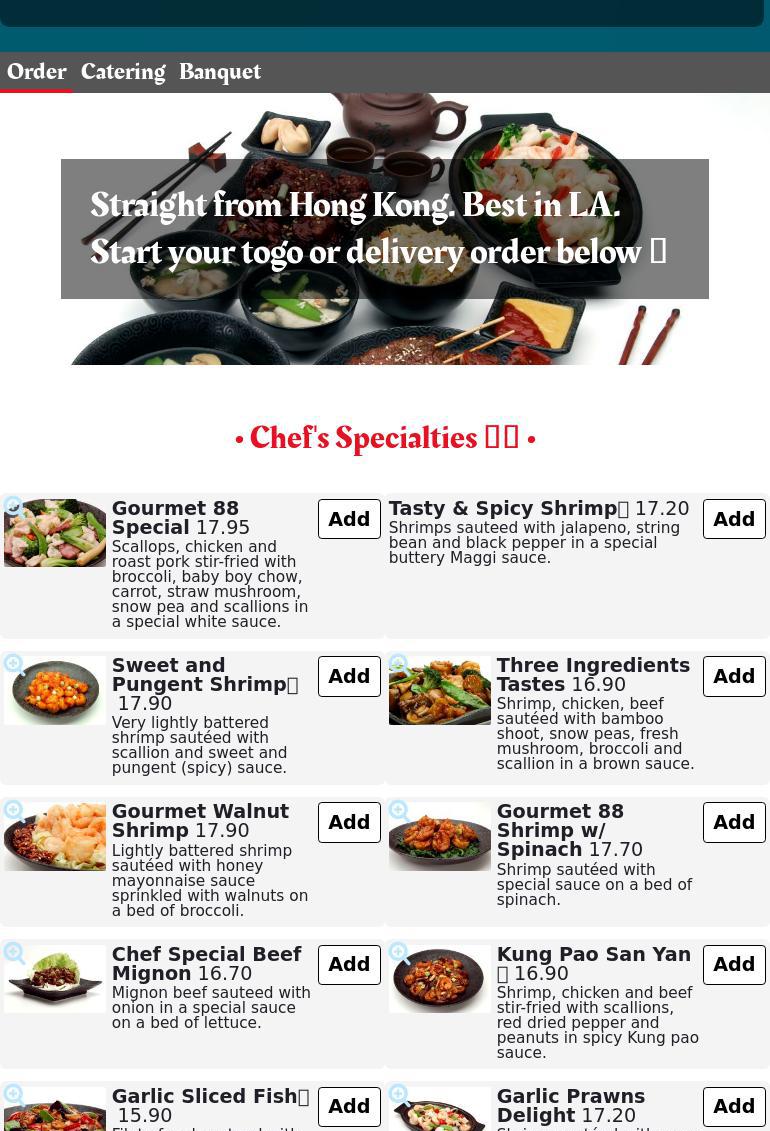The image size is (770, 1131).
Task: Add Tasty & Spicy Shrimp to order
Action: coord(734,519)
